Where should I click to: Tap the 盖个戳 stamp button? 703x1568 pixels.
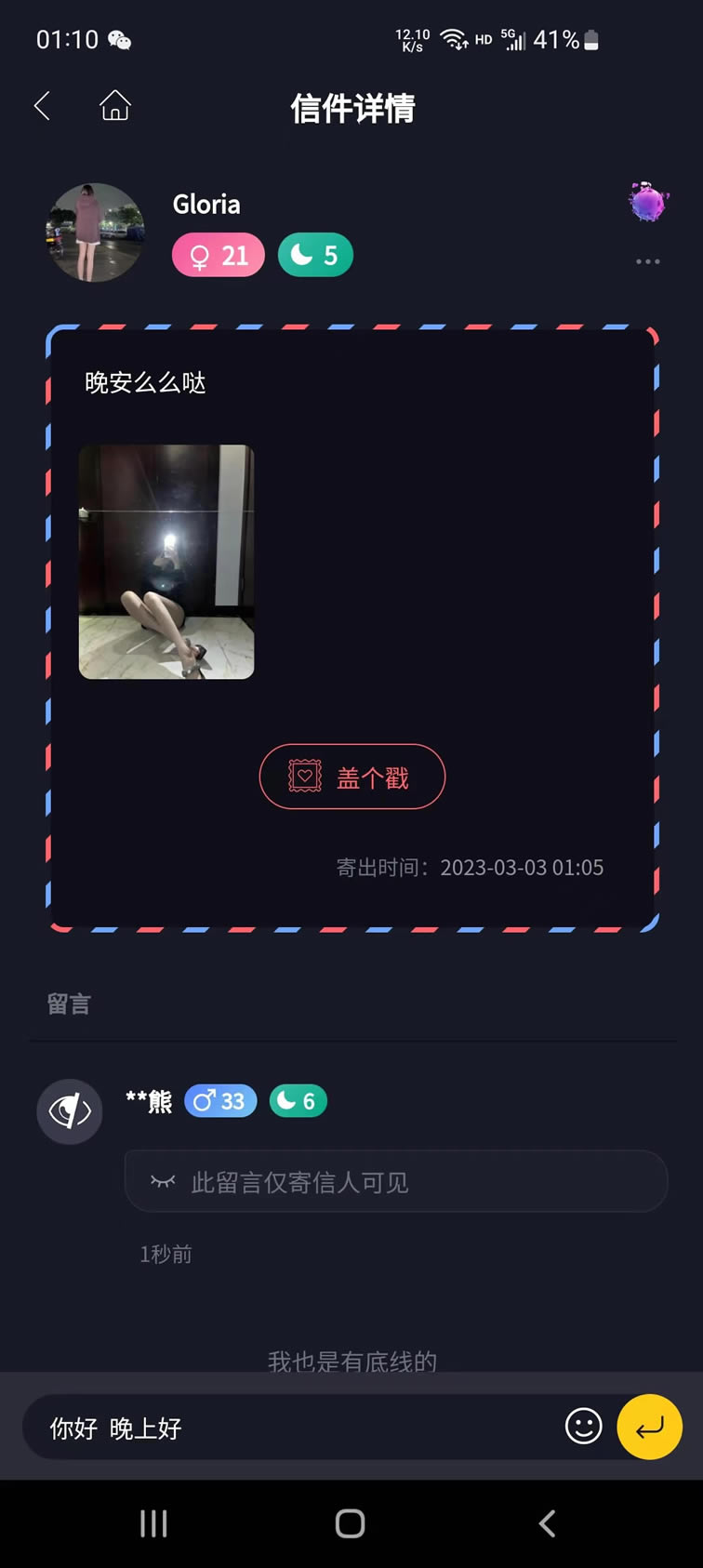pos(352,777)
